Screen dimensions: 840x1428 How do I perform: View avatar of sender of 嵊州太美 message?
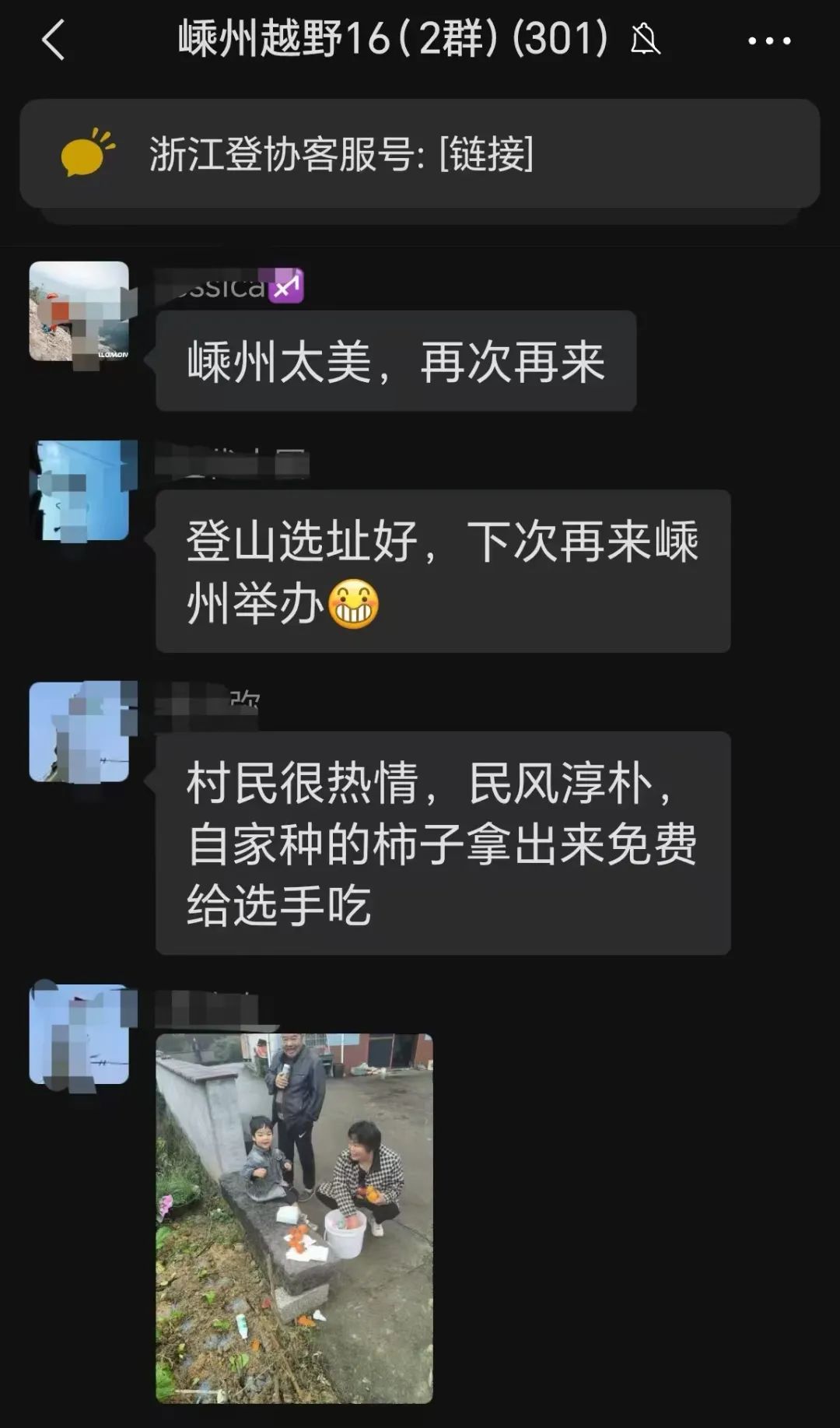click(x=79, y=311)
